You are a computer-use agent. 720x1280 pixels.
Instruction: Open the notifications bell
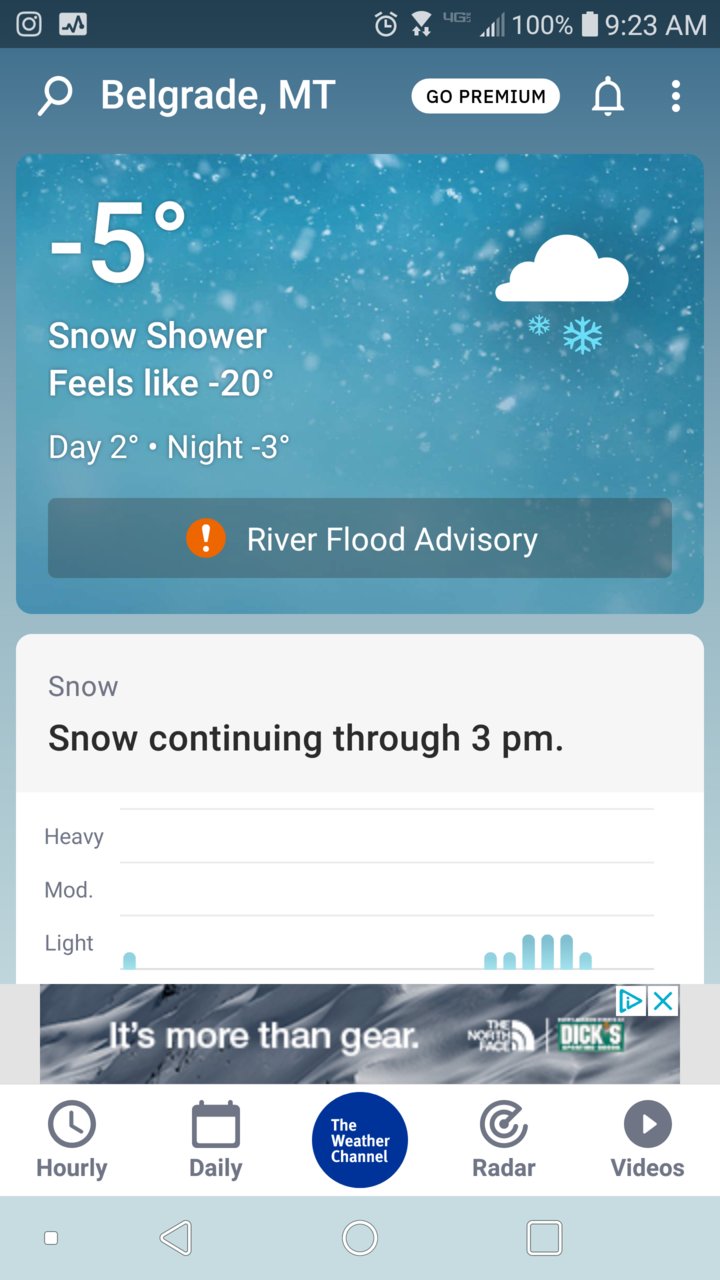coord(608,97)
